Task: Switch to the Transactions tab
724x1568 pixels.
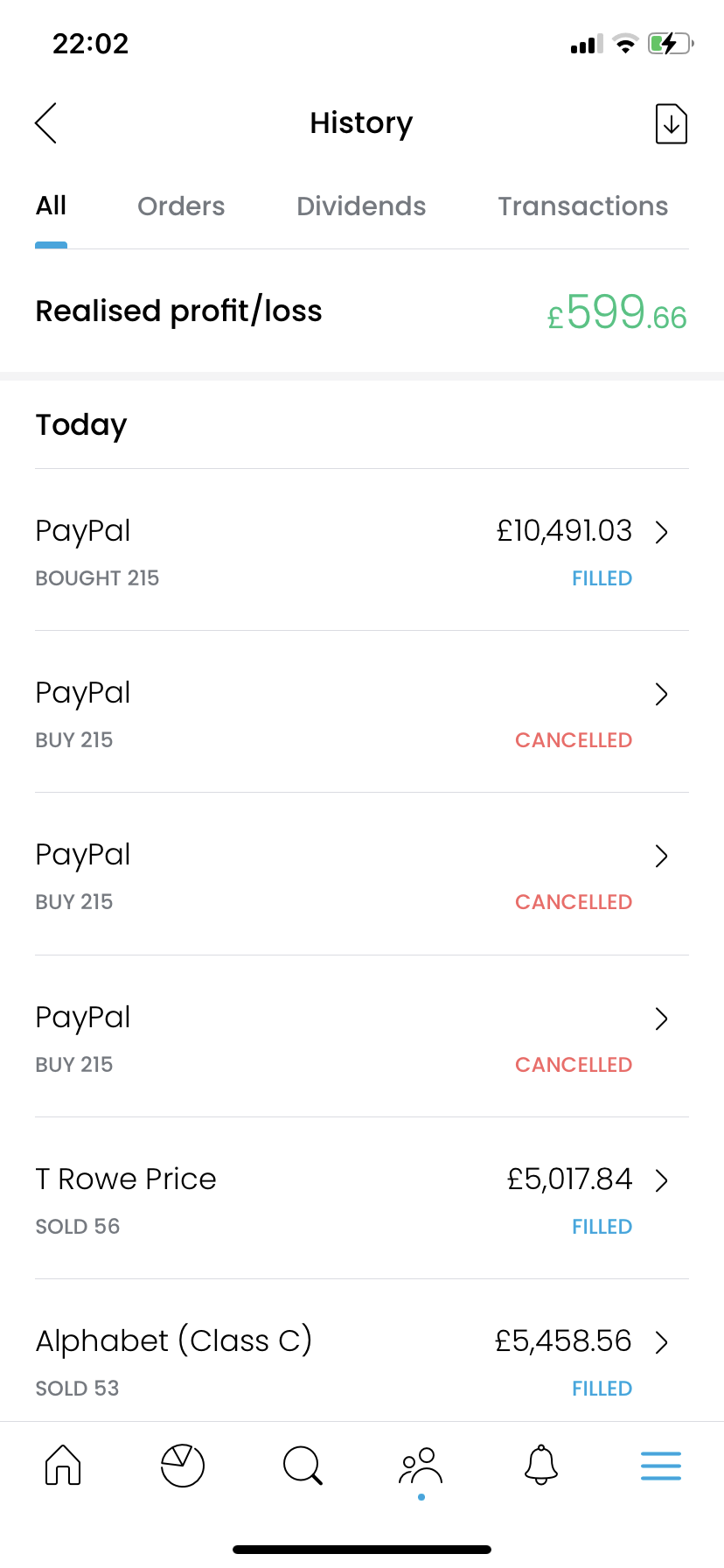Action: [x=583, y=206]
